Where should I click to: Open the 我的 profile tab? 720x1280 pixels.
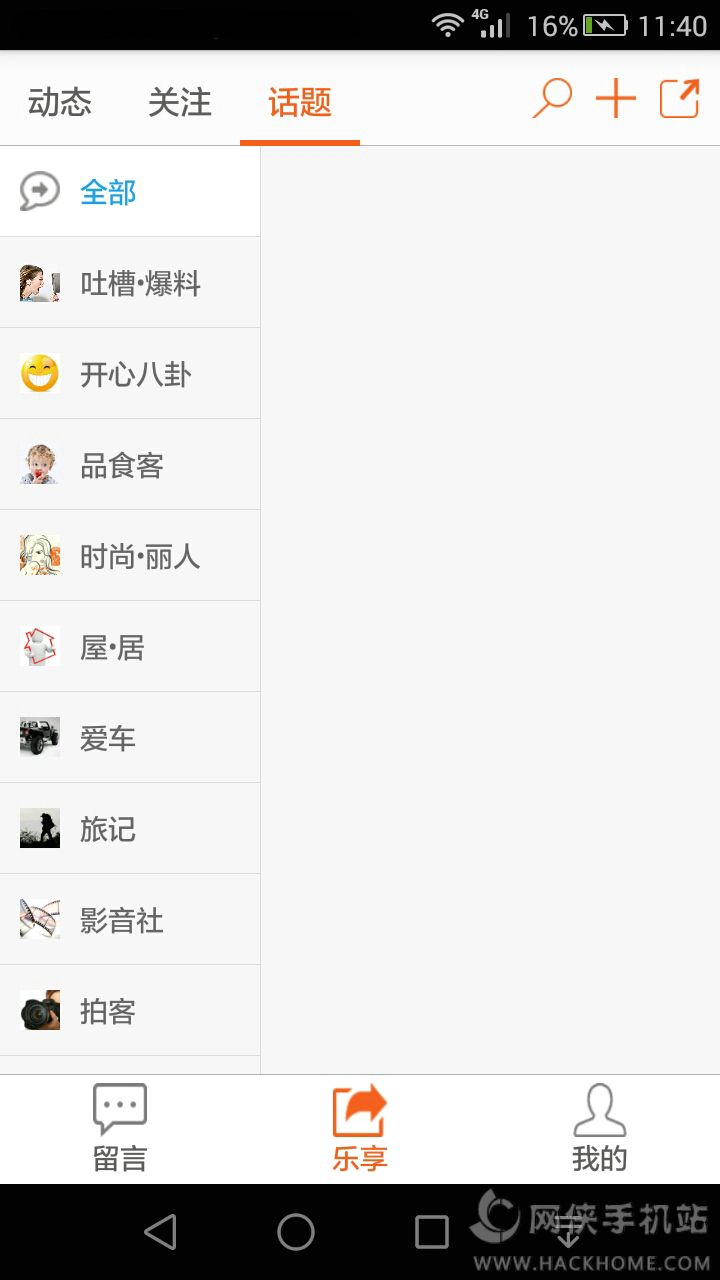pos(600,1130)
